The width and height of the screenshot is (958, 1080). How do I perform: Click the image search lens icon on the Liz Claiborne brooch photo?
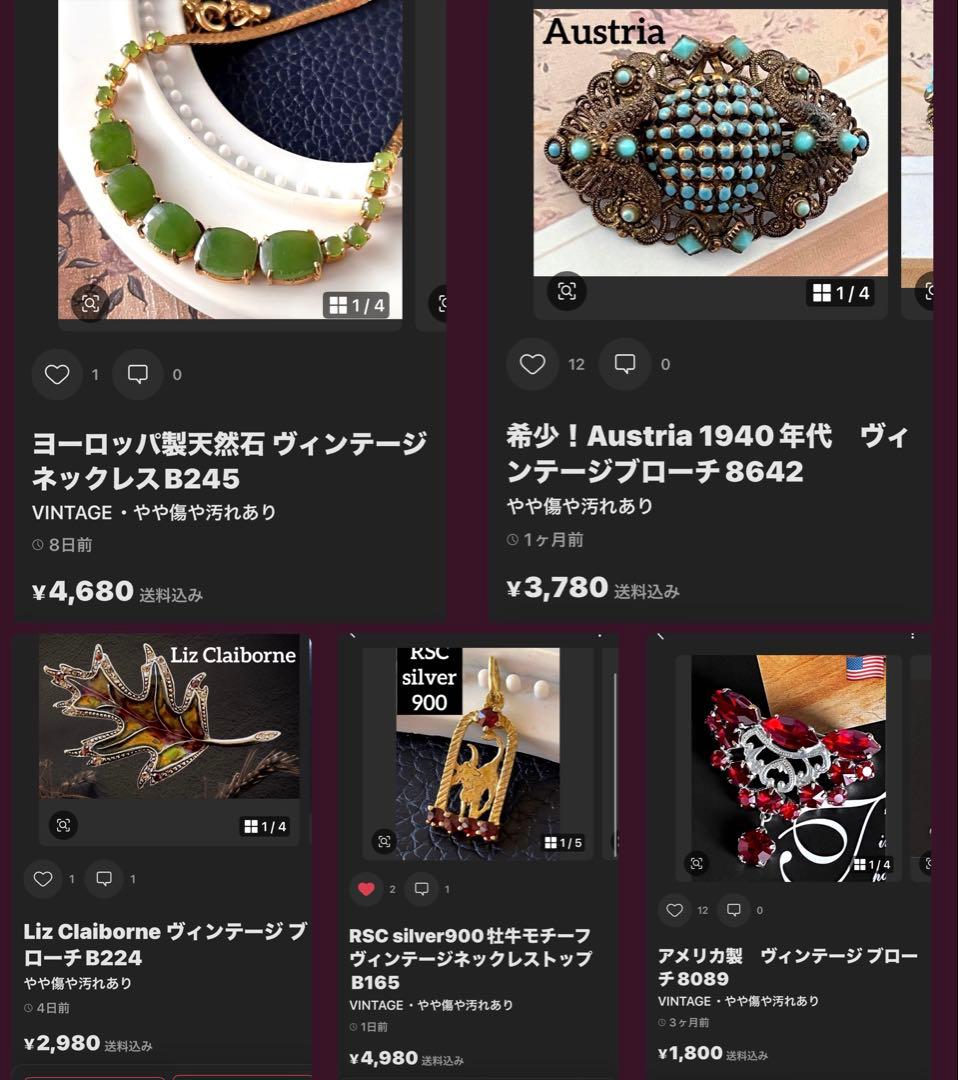pyautogui.click(x=65, y=826)
